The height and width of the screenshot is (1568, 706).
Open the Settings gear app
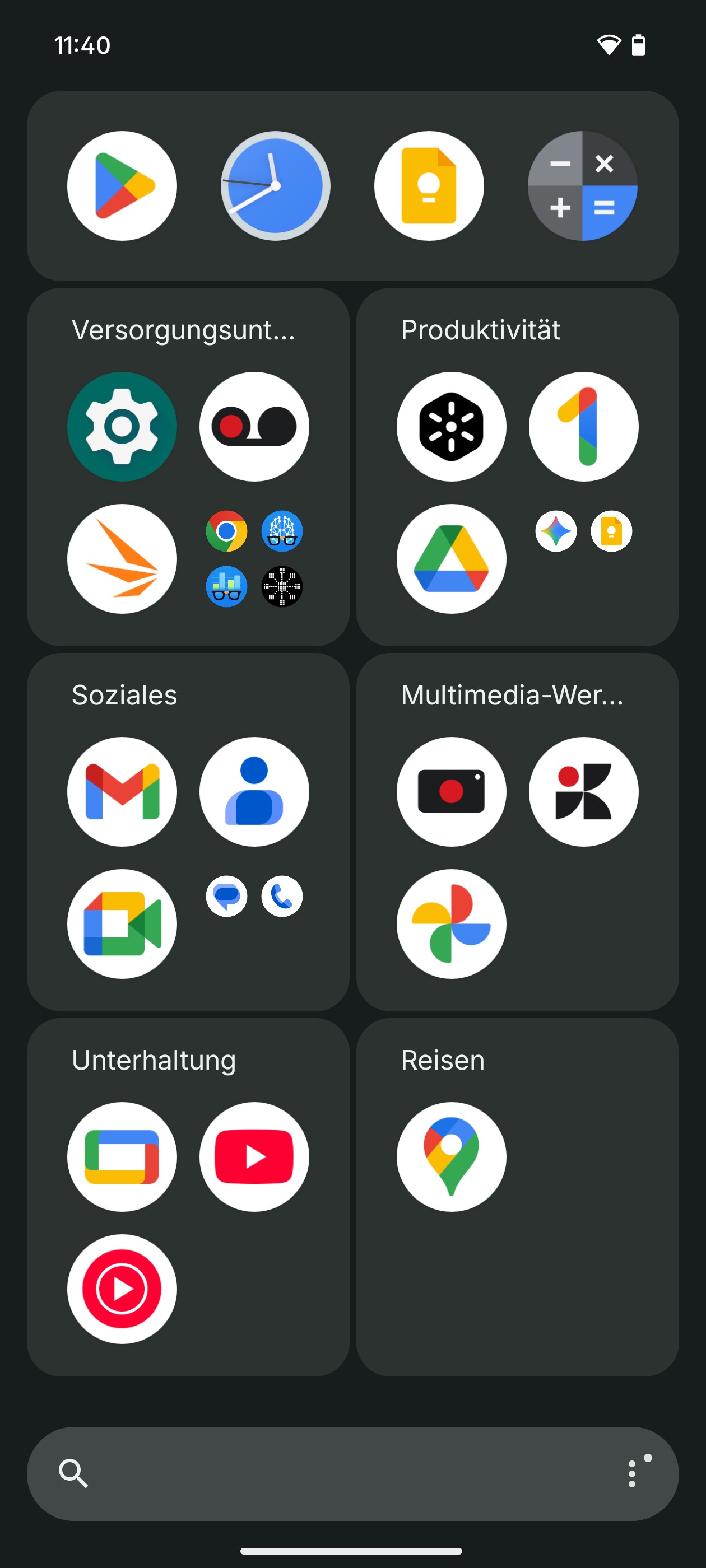[122, 427]
